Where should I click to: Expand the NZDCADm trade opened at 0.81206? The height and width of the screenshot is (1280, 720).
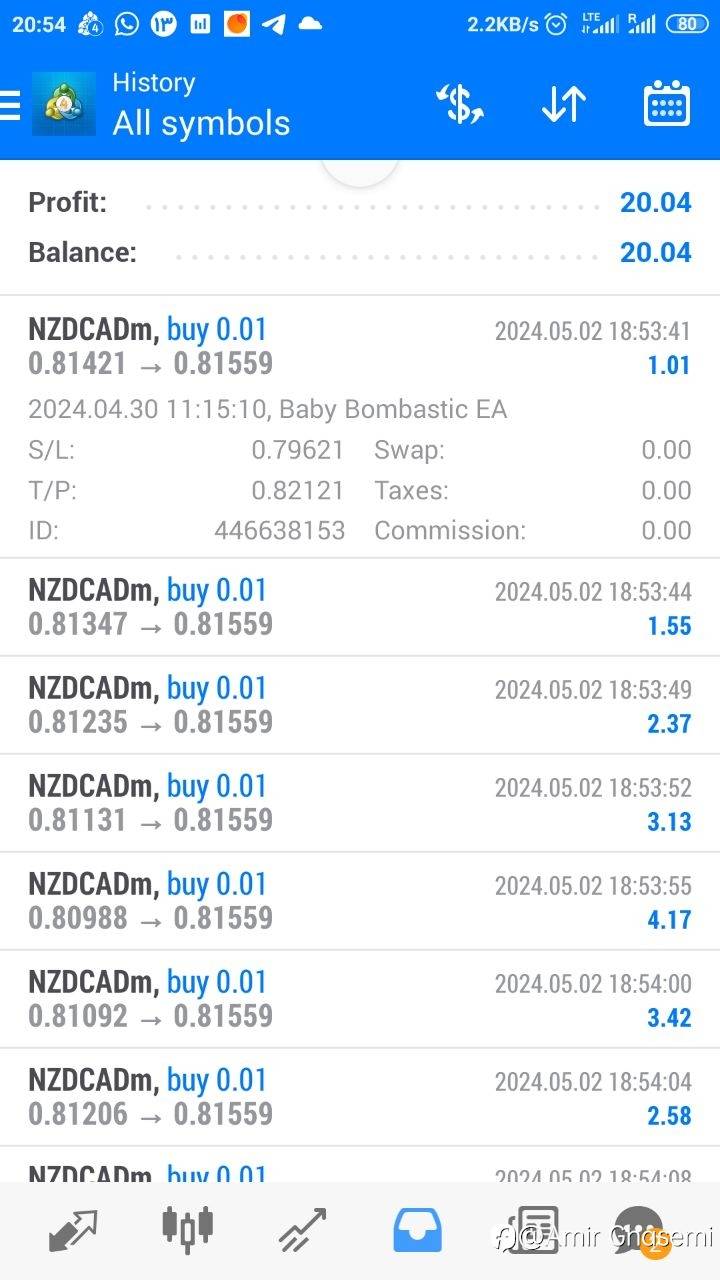click(x=360, y=1097)
